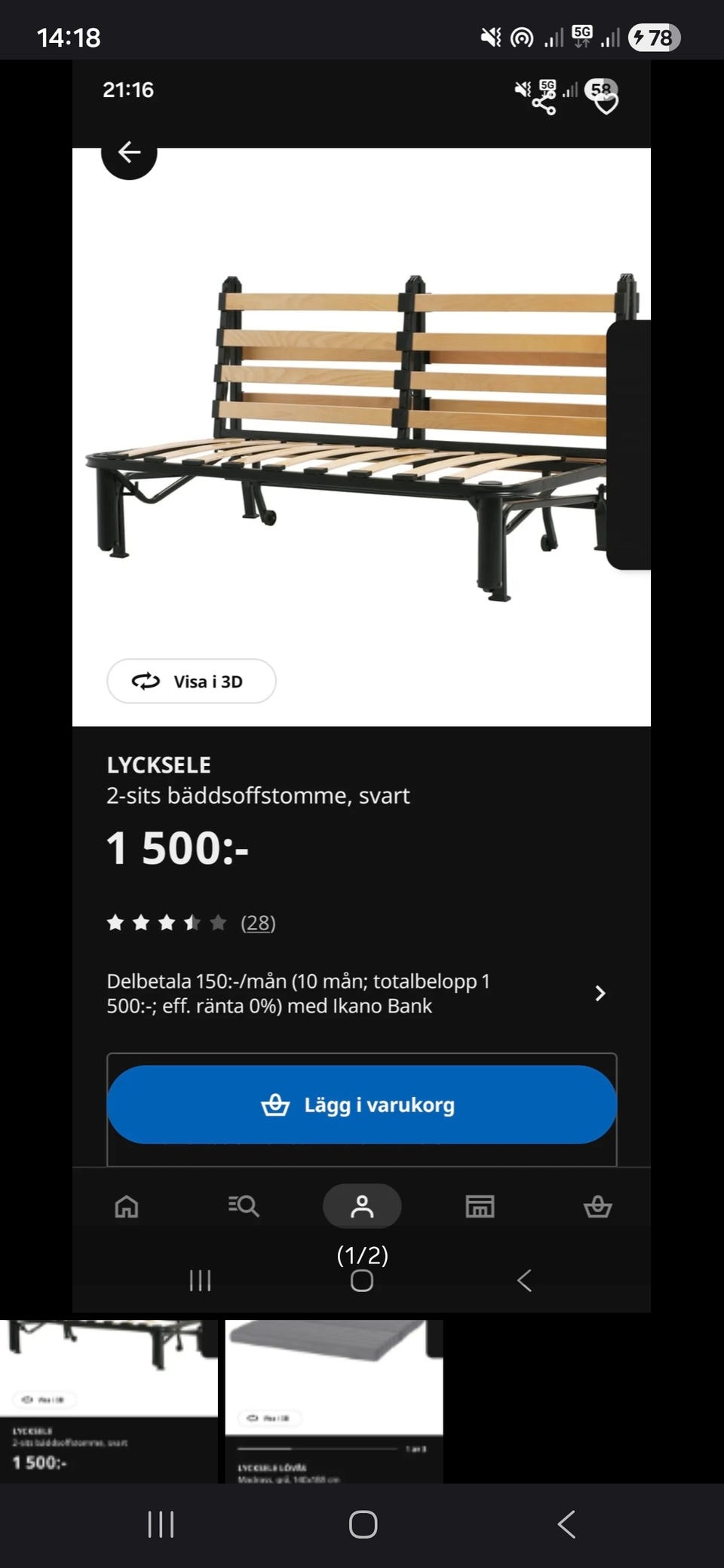Open the profile account icon
Viewport: 724px width, 1568px height.
pyautogui.click(x=362, y=1205)
